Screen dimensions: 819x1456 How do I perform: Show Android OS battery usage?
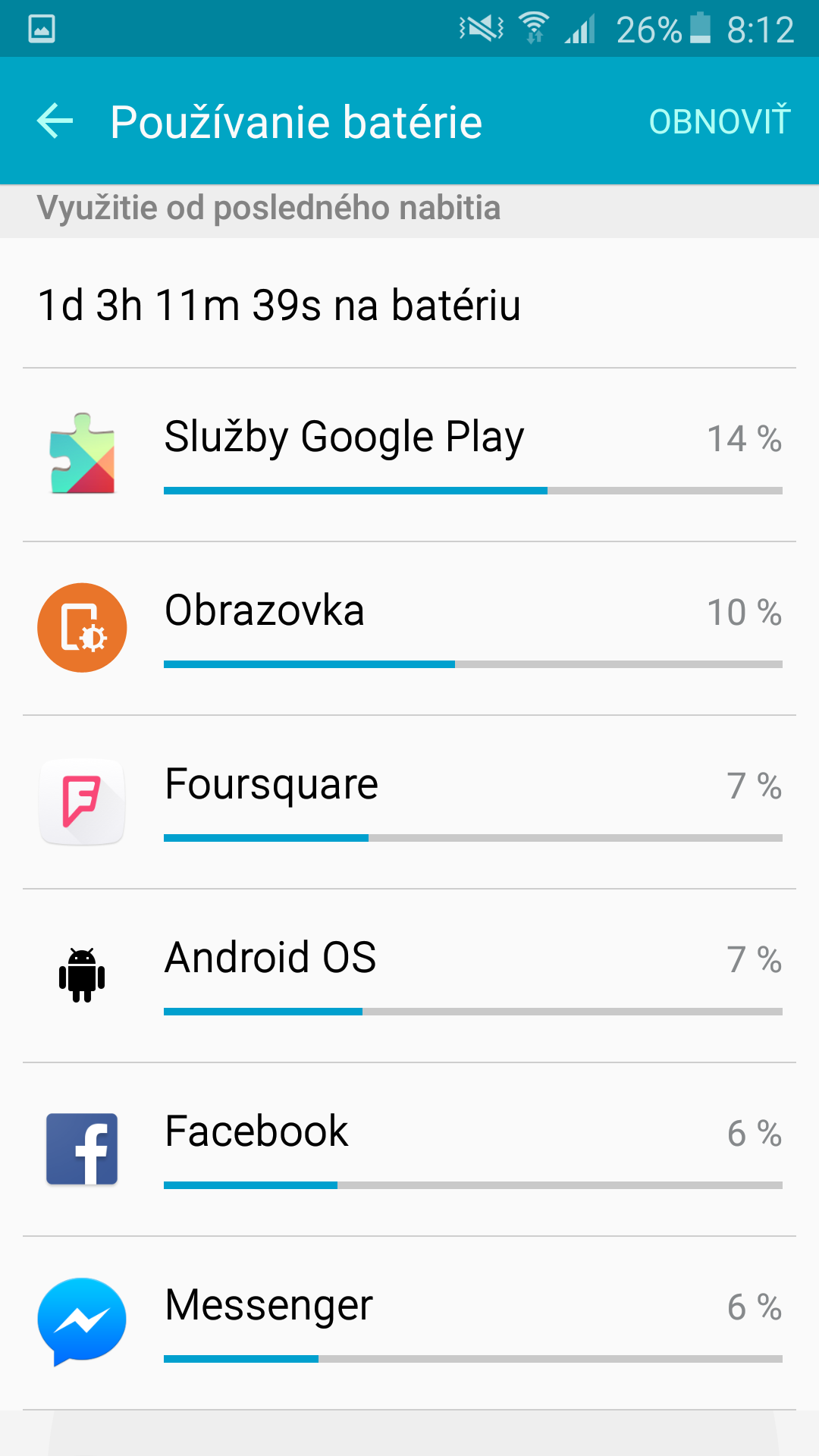[x=409, y=975]
